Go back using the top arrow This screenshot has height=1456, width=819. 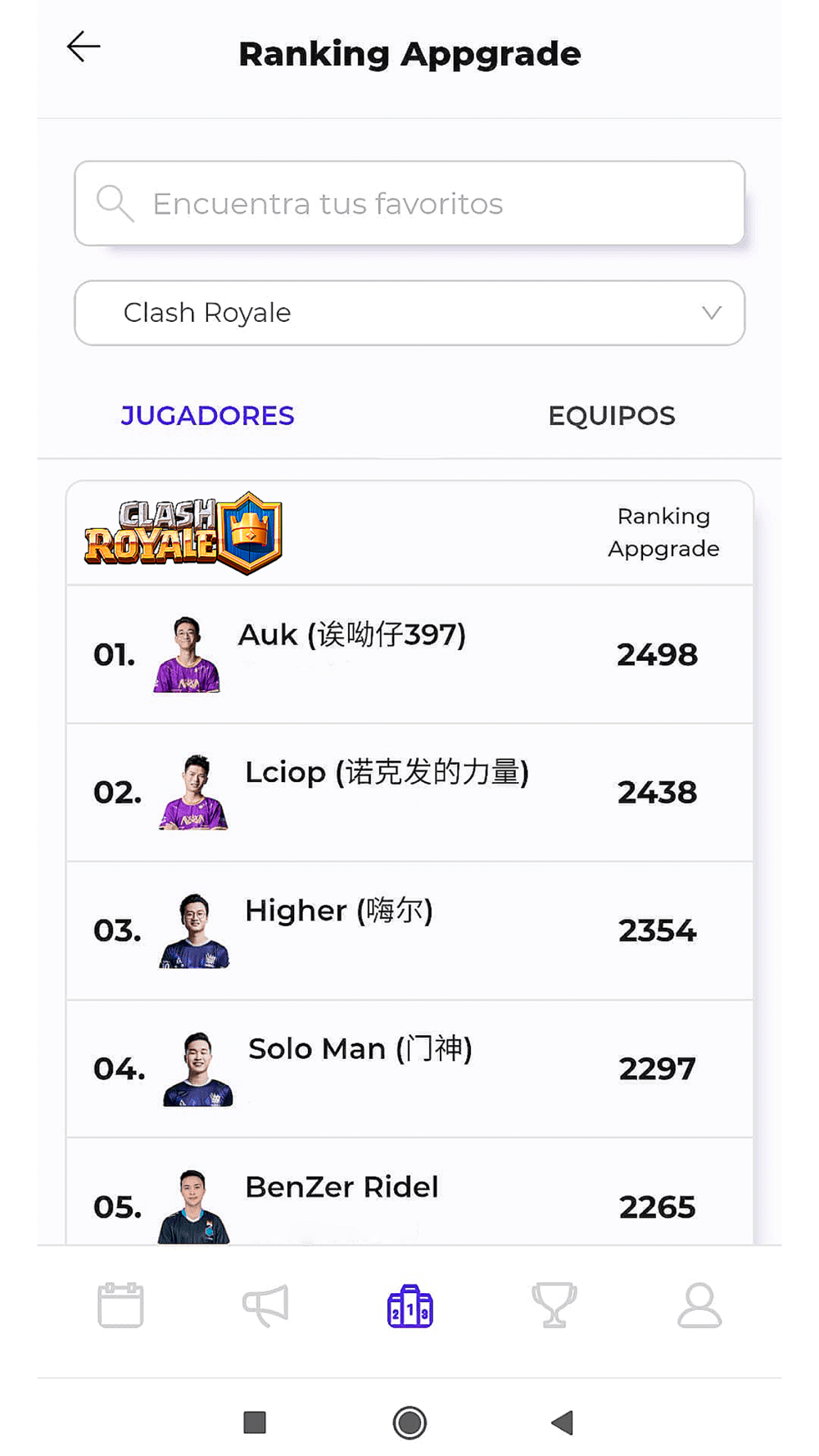(x=84, y=47)
